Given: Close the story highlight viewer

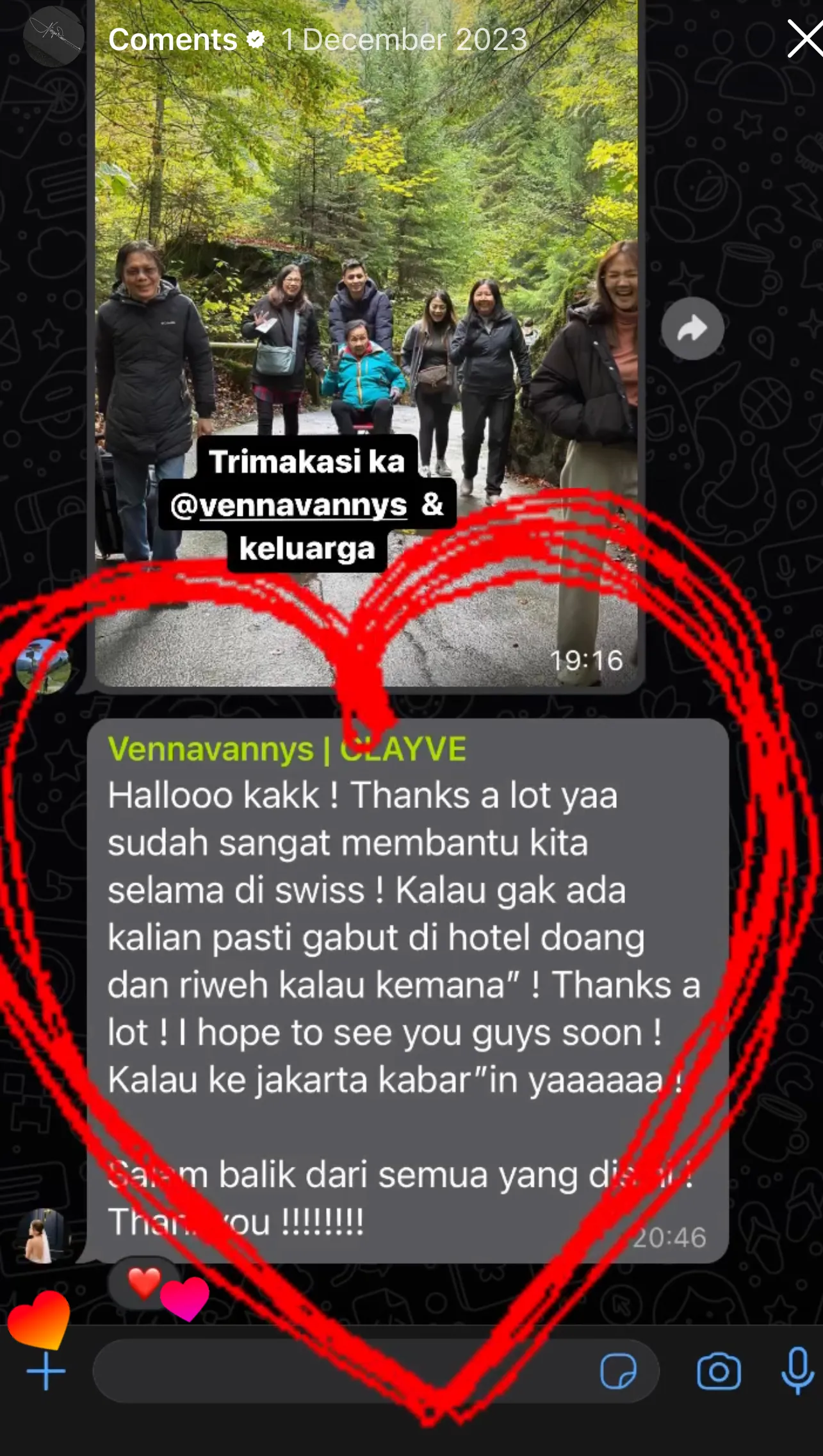Looking at the screenshot, I should 804,38.
